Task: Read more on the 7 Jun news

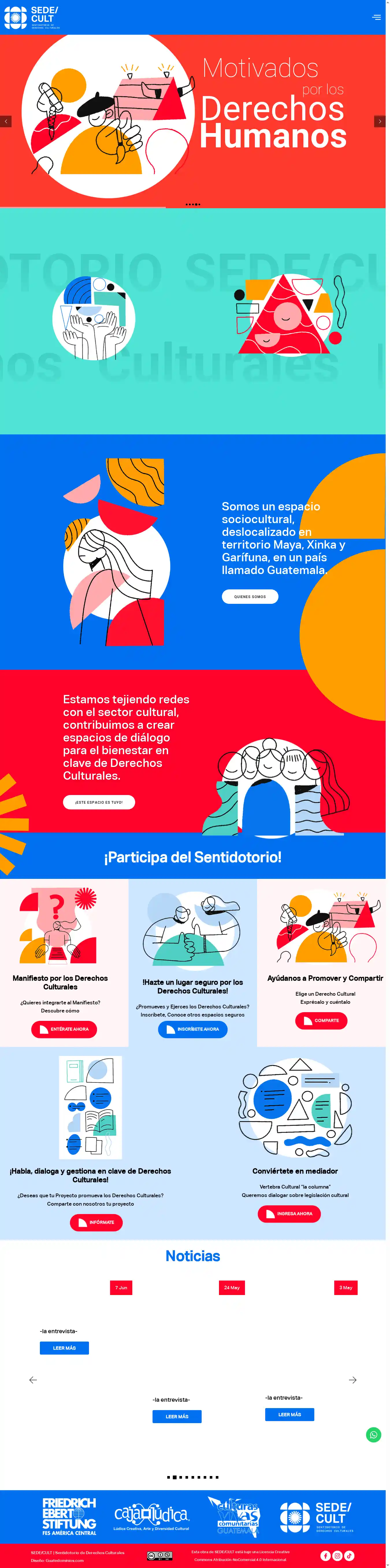Action: pyautogui.click(x=64, y=1348)
